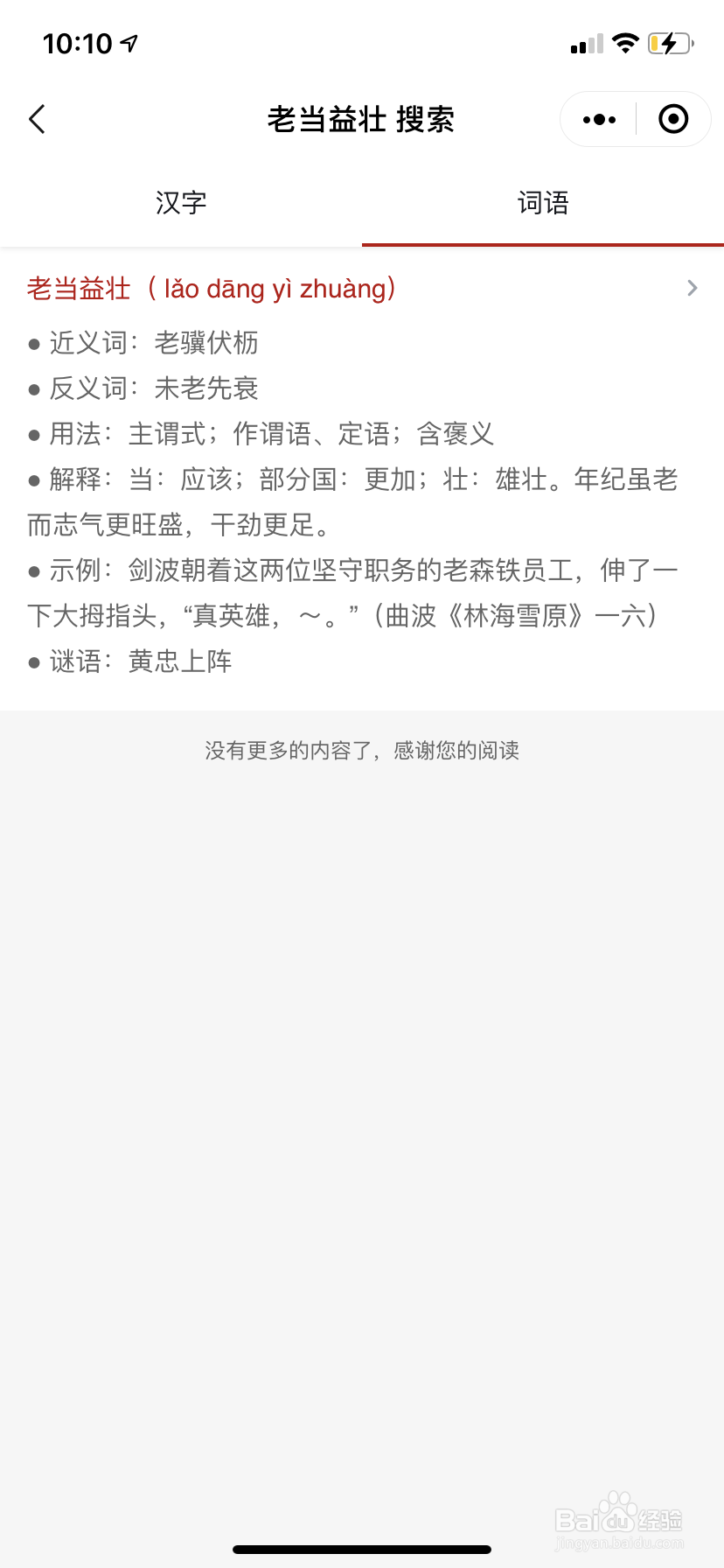Tap the back arrow to return
Viewport: 724px width, 1568px height.
[37, 119]
